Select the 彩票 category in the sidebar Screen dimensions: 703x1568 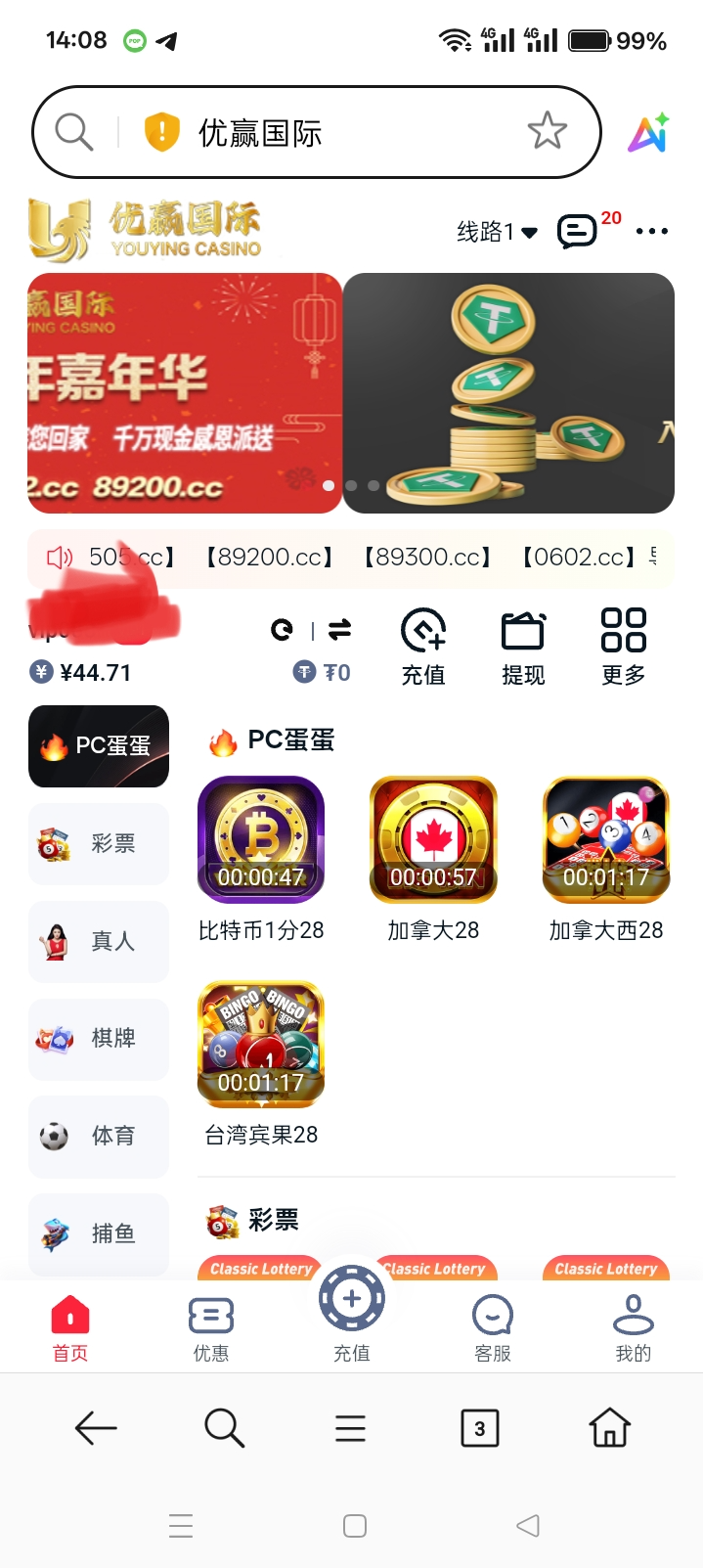[x=99, y=843]
